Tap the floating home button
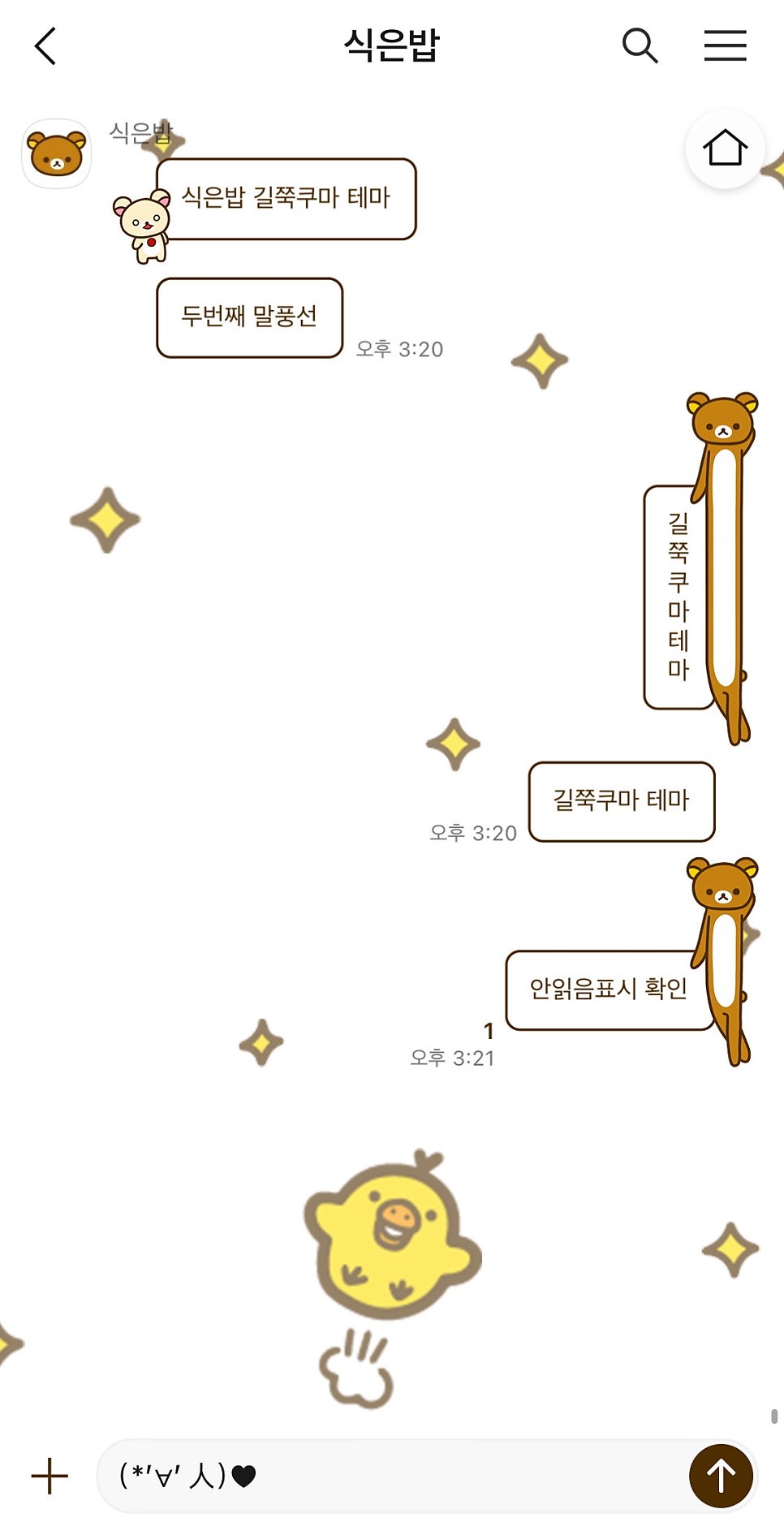Image resolution: width=784 pixels, height=1522 pixels. coord(725,149)
